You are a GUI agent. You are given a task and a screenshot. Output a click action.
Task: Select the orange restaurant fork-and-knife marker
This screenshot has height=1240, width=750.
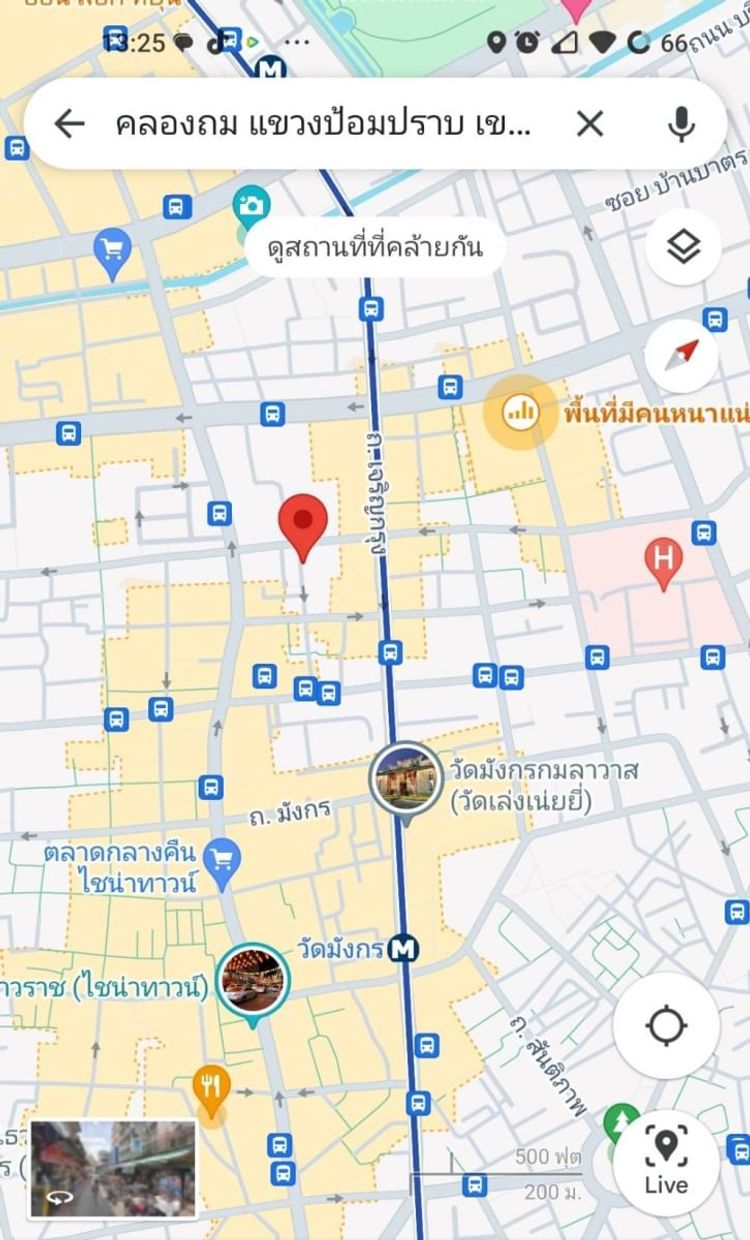point(211,1087)
